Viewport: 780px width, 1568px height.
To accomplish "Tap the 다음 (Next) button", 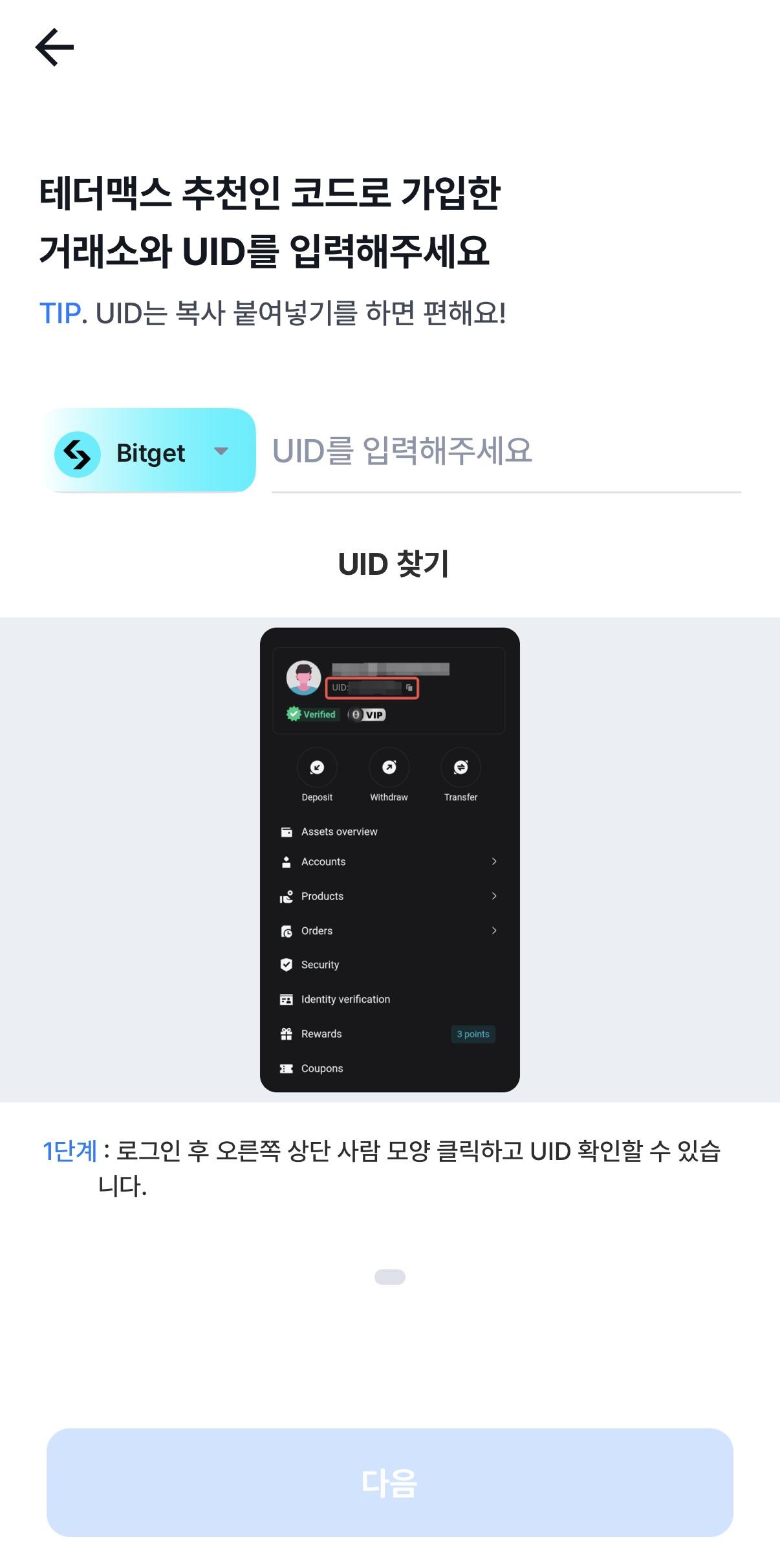I will [x=389, y=1482].
